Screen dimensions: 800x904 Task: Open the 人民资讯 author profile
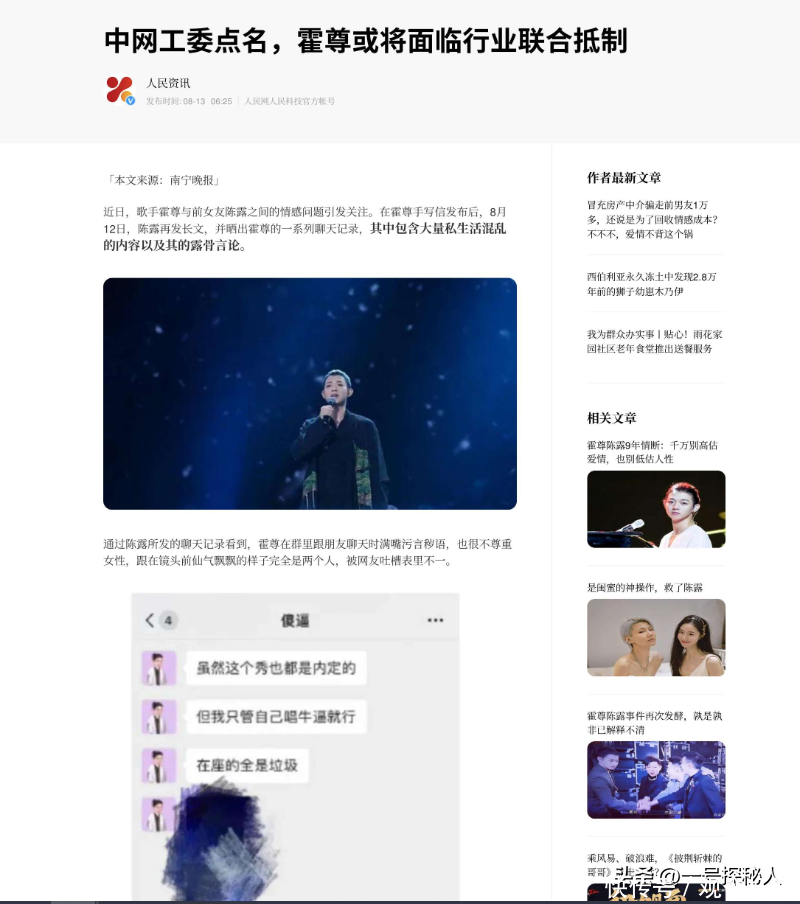click(168, 83)
